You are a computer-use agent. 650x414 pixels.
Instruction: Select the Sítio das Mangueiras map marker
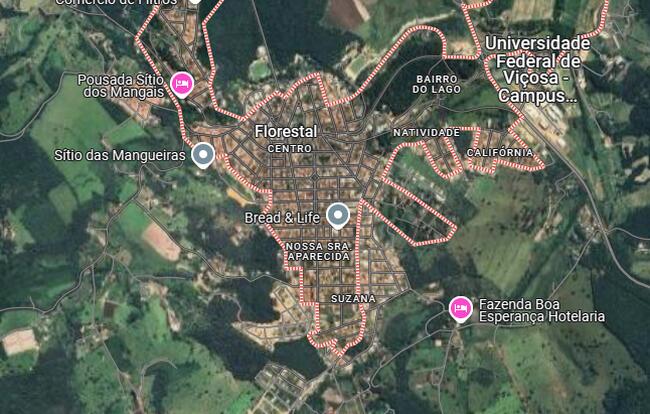[x=203, y=155]
